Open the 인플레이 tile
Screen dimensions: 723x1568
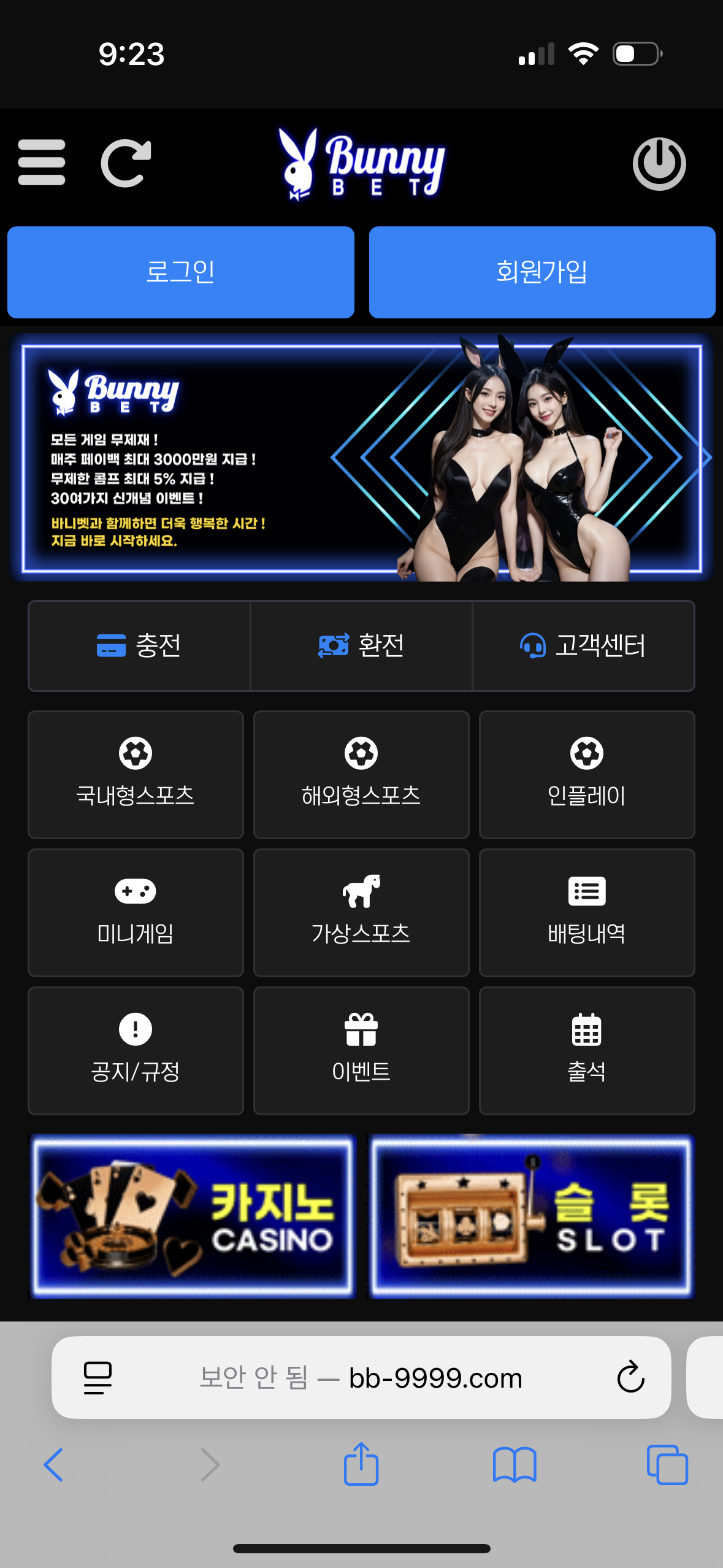coord(587,774)
